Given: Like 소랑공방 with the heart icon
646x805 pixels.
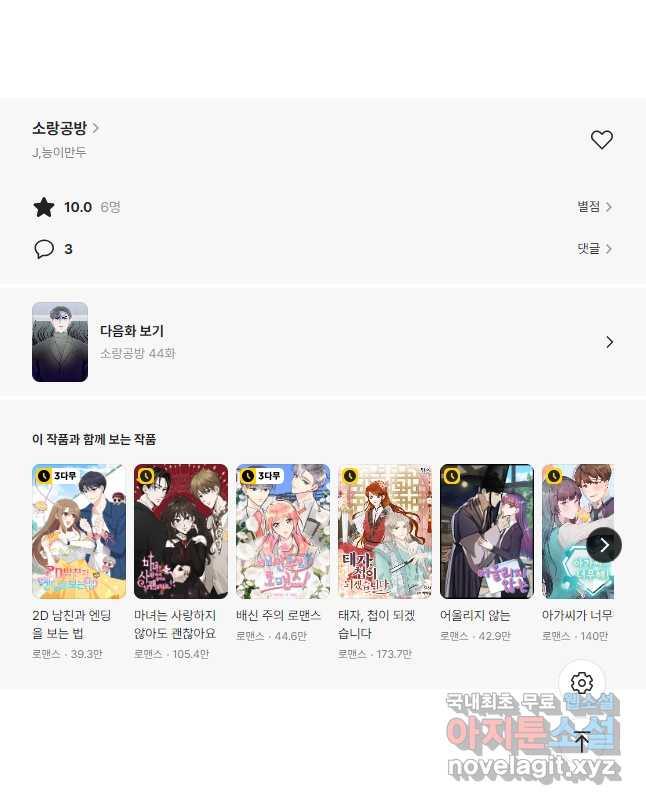Looking at the screenshot, I should [601, 140].
